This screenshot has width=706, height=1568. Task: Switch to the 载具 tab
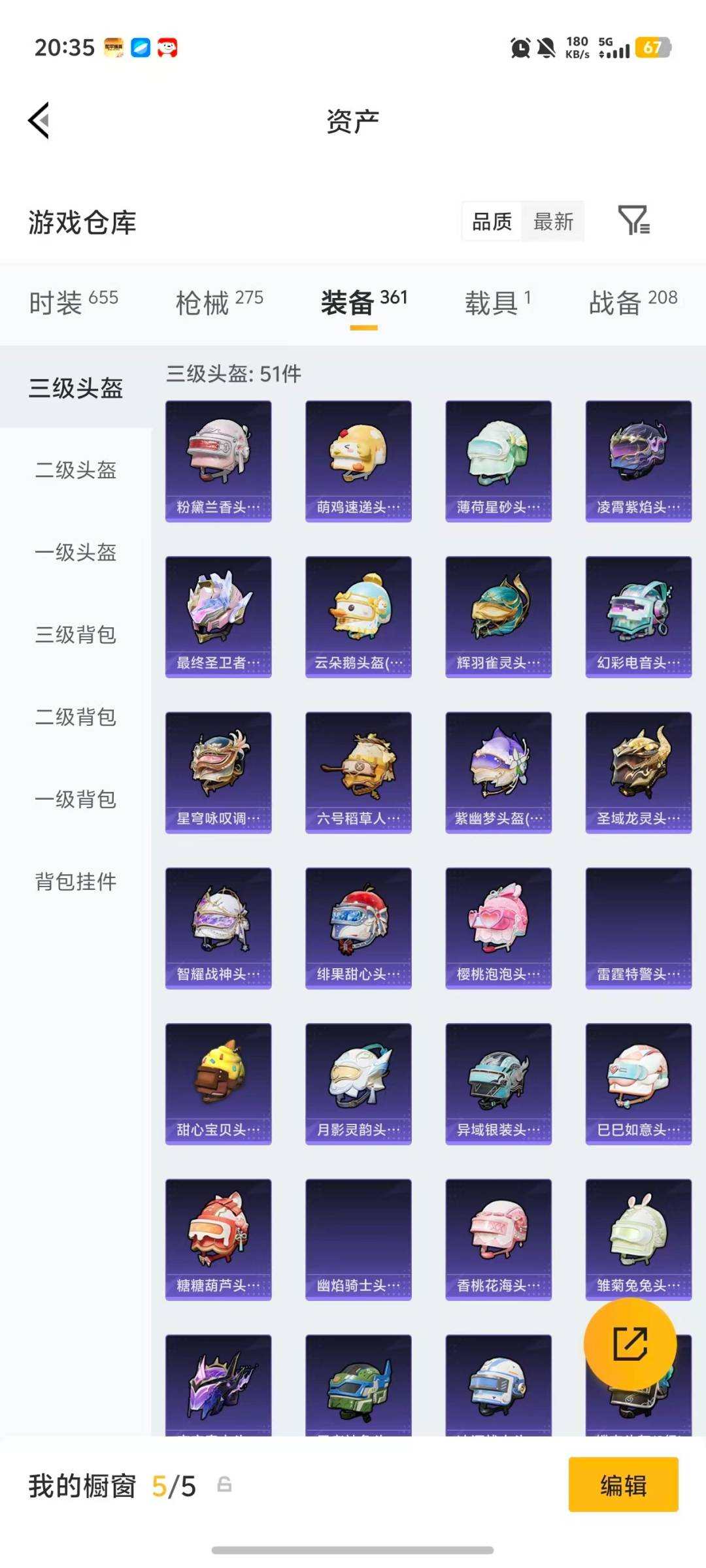pos(497,302)
